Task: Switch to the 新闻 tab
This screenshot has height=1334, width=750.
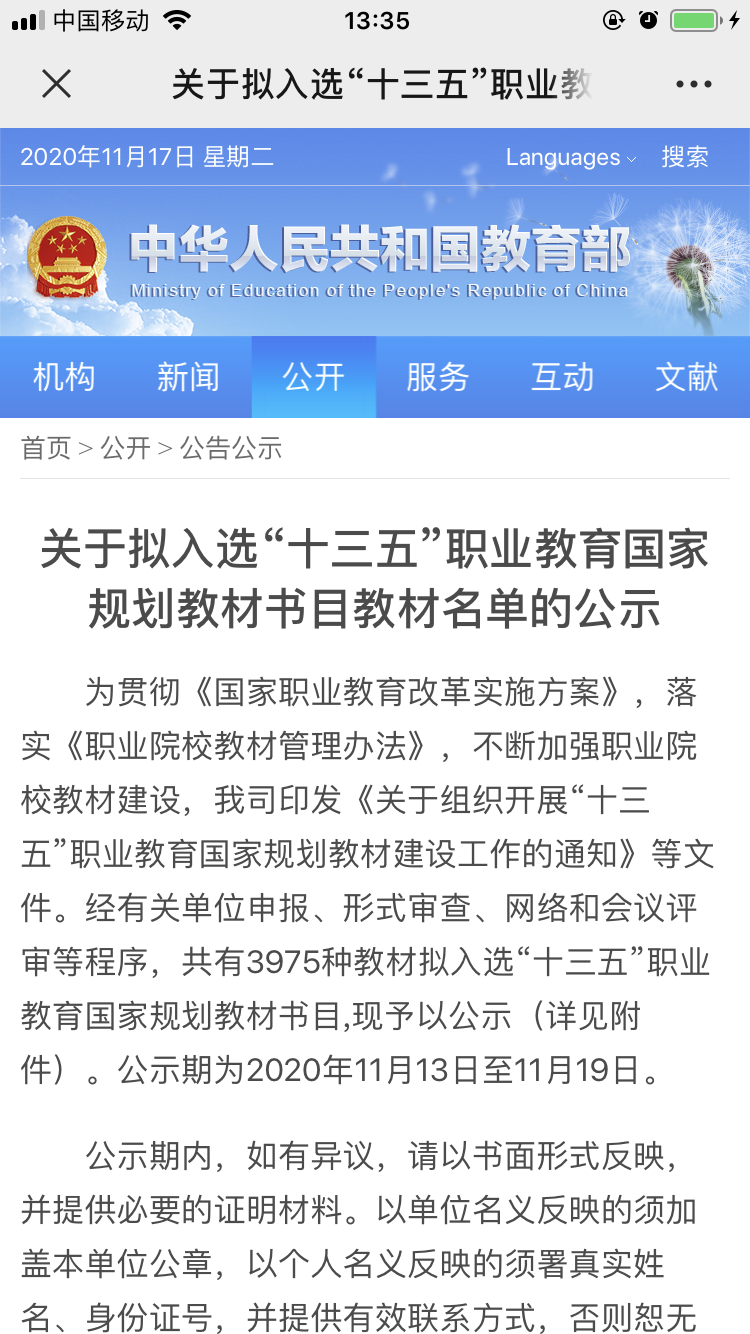Action: pos(188,377)
